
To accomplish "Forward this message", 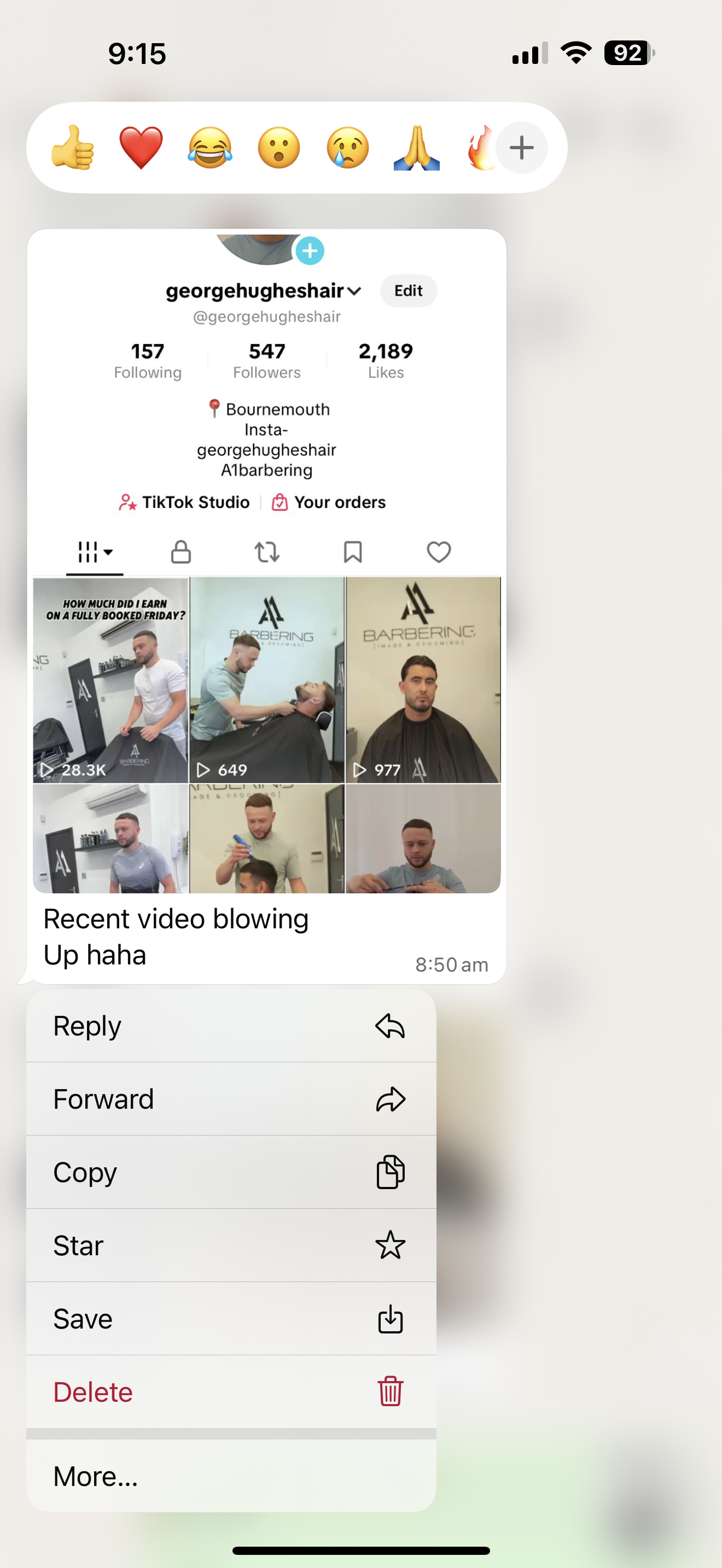I will (x=231, y=1099).
